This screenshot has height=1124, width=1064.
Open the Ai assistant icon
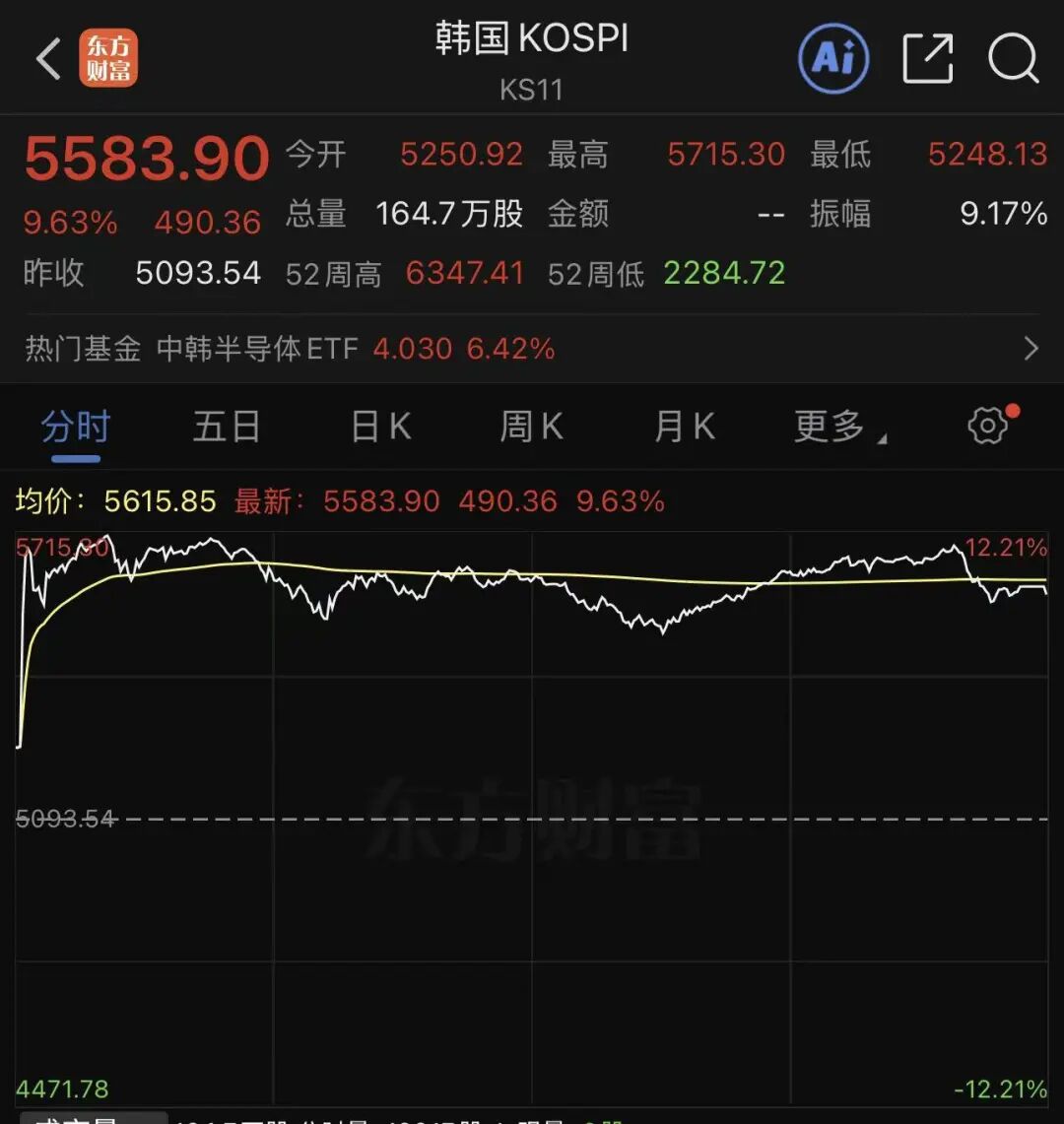(832, 59)
